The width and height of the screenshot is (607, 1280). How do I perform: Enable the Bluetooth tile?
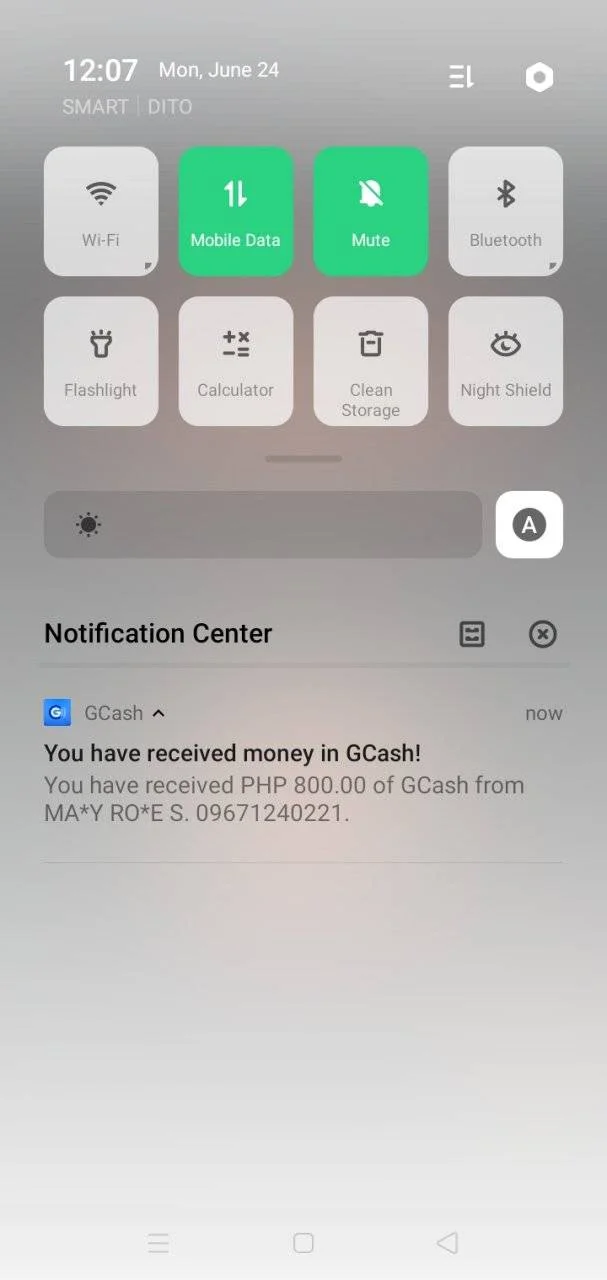(505, 211)
